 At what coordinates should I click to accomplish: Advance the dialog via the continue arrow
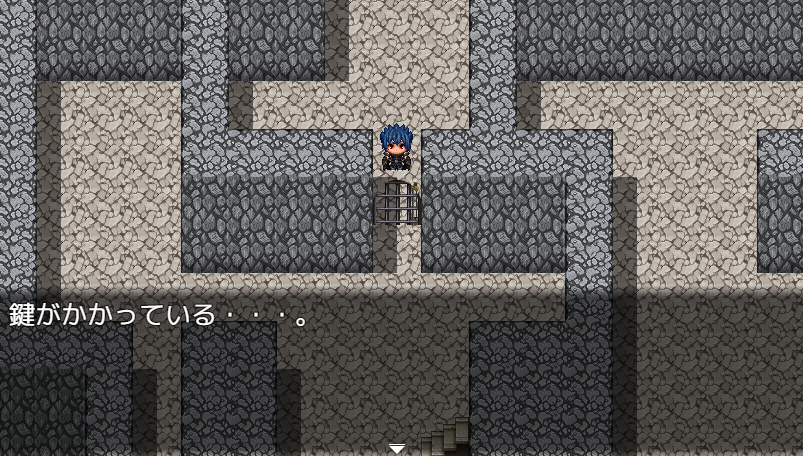pyautogui.click(x=397, y=448)
